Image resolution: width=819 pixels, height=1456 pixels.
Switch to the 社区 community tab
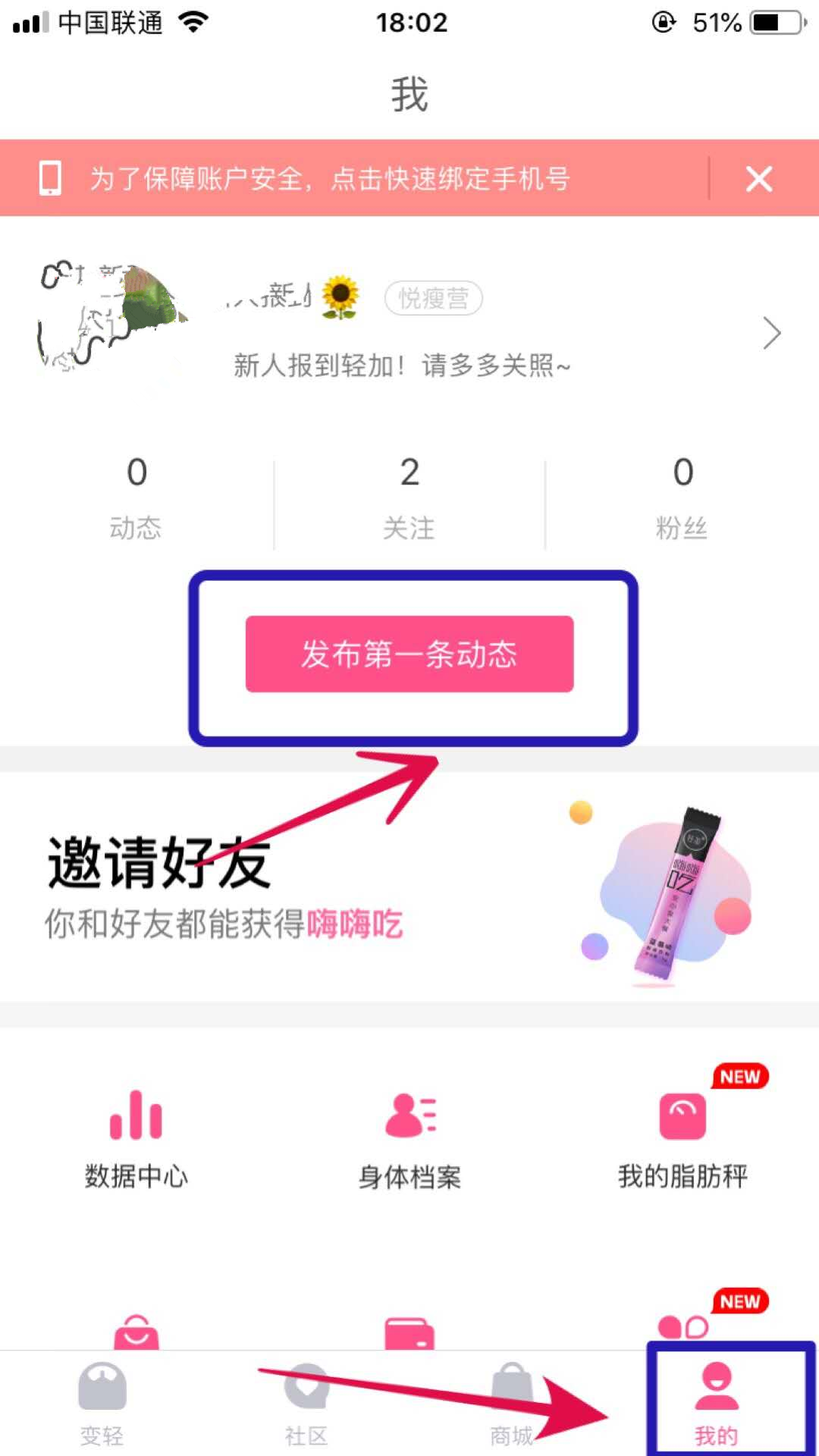click(x=307, y=1403)
